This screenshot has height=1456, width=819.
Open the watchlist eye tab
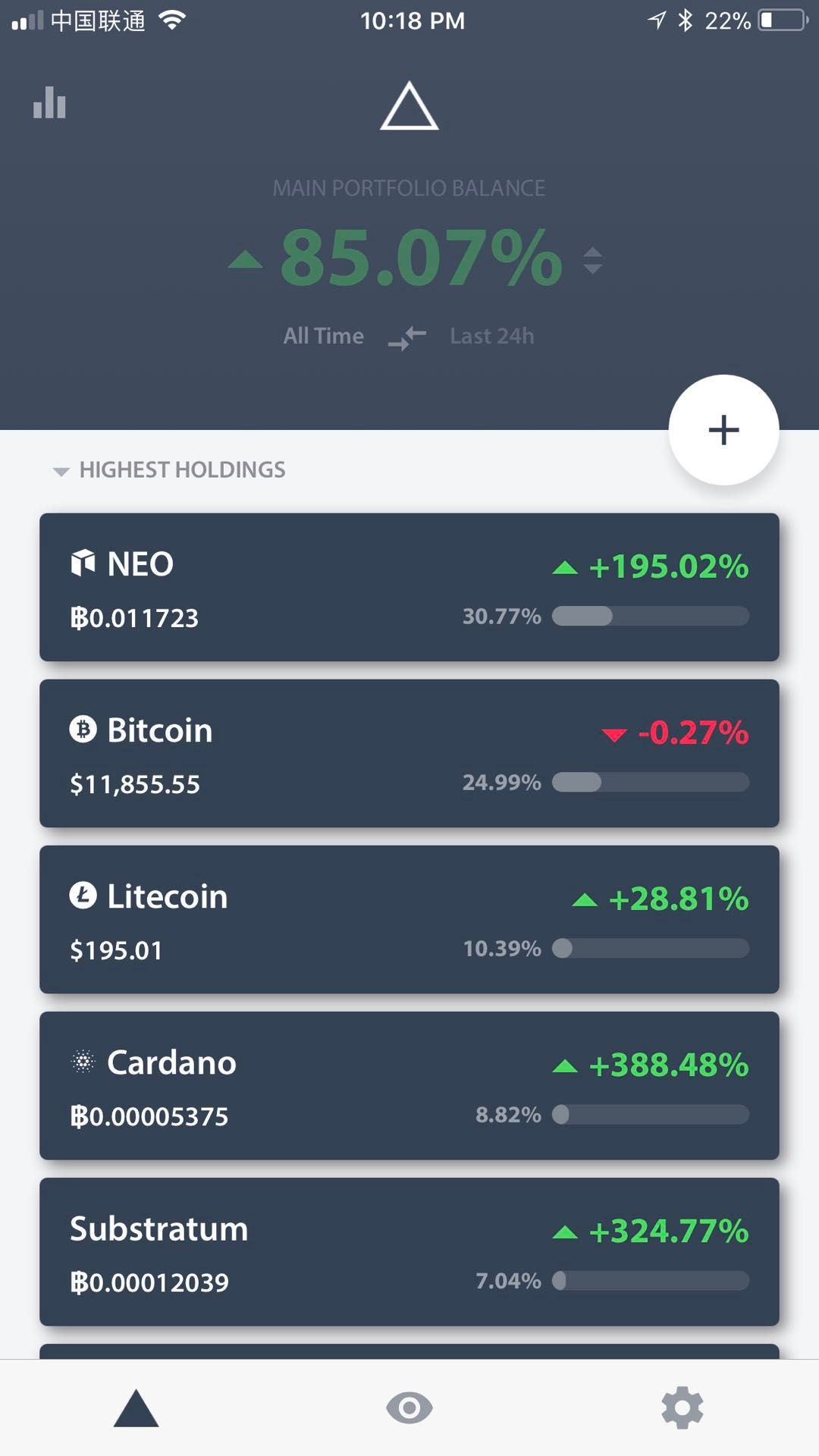point(409,1408)
